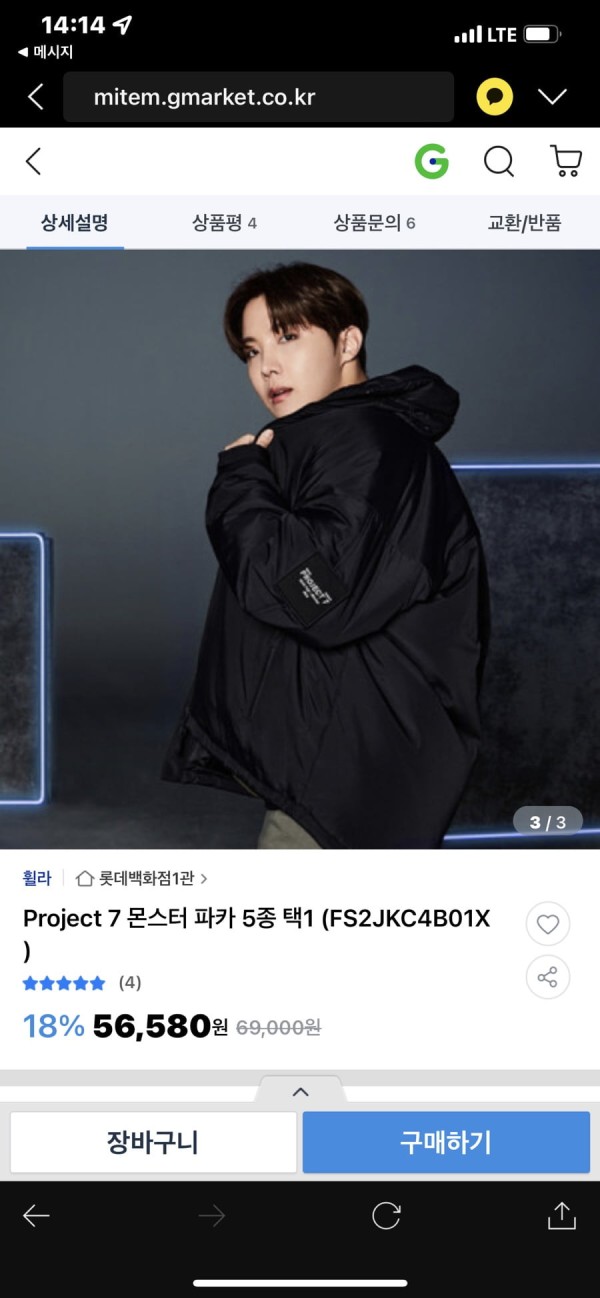Switch to the 상품문의 tab

[374, 222]
